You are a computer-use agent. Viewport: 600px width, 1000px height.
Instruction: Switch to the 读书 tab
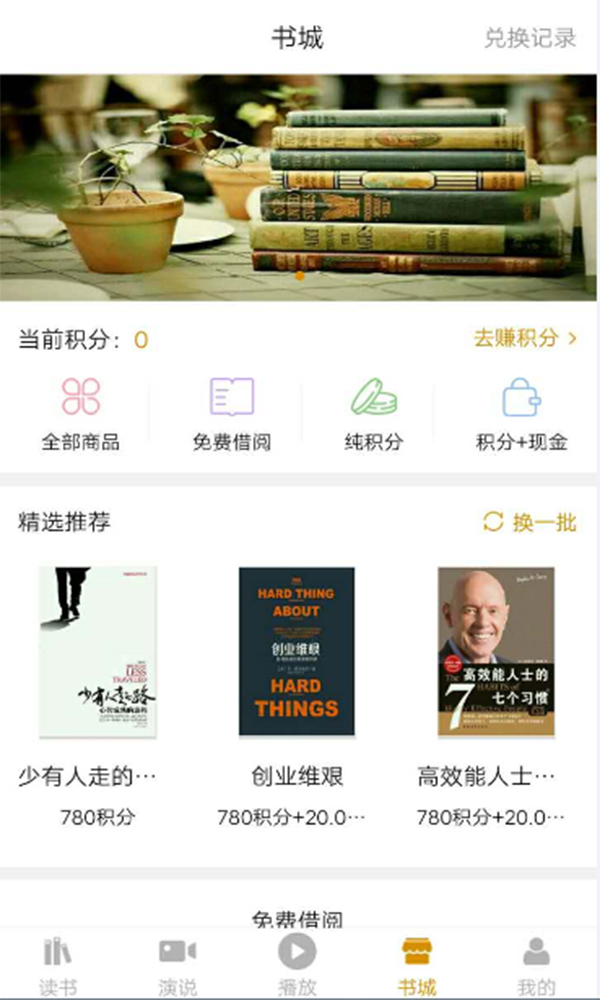[57, 966]
